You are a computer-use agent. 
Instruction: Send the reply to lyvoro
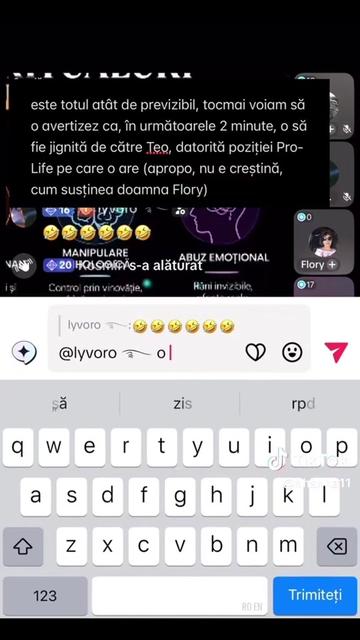pyautogui.click(x=336, y=352)
